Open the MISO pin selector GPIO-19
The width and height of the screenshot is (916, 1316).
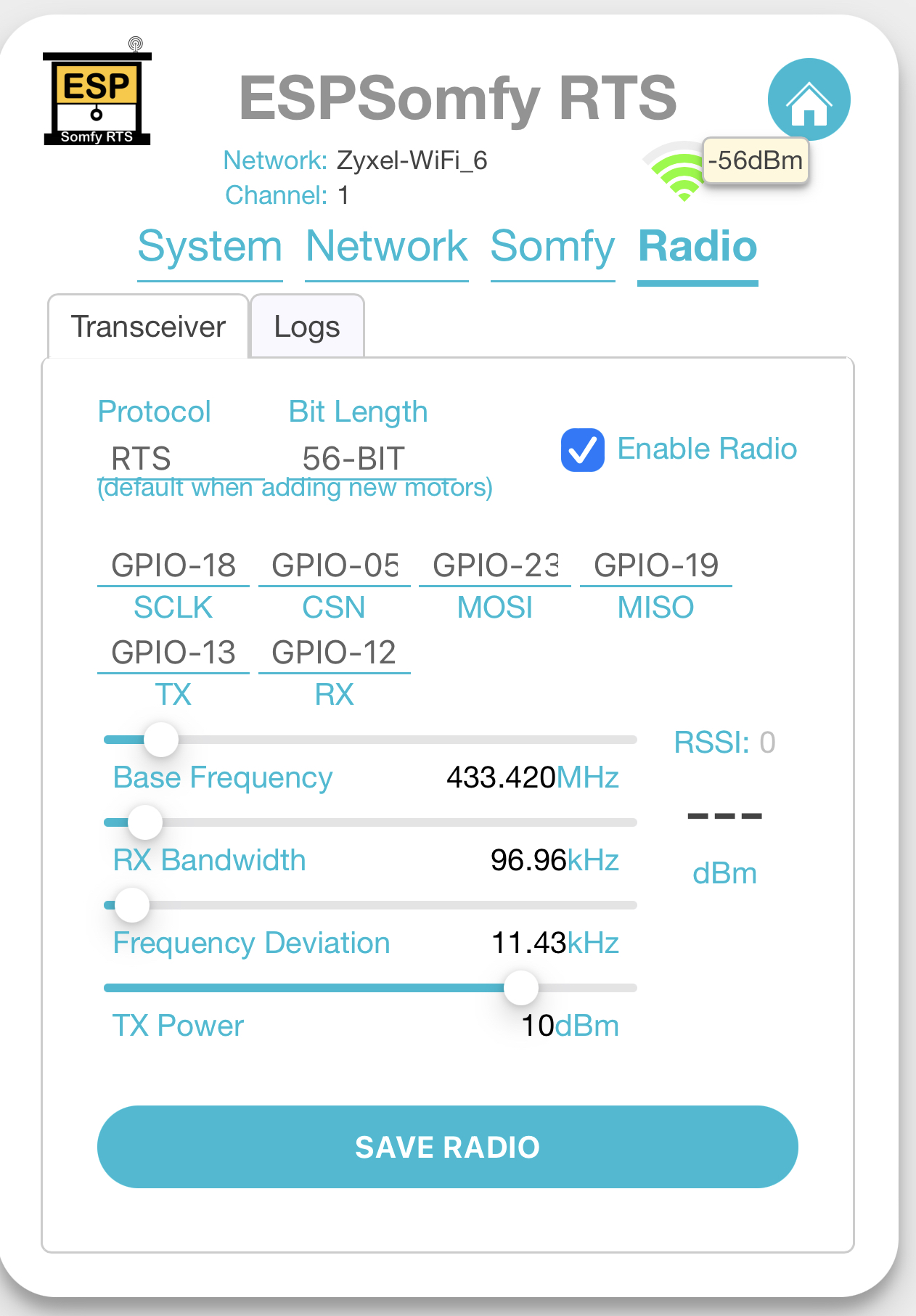(x=655, y=565)
